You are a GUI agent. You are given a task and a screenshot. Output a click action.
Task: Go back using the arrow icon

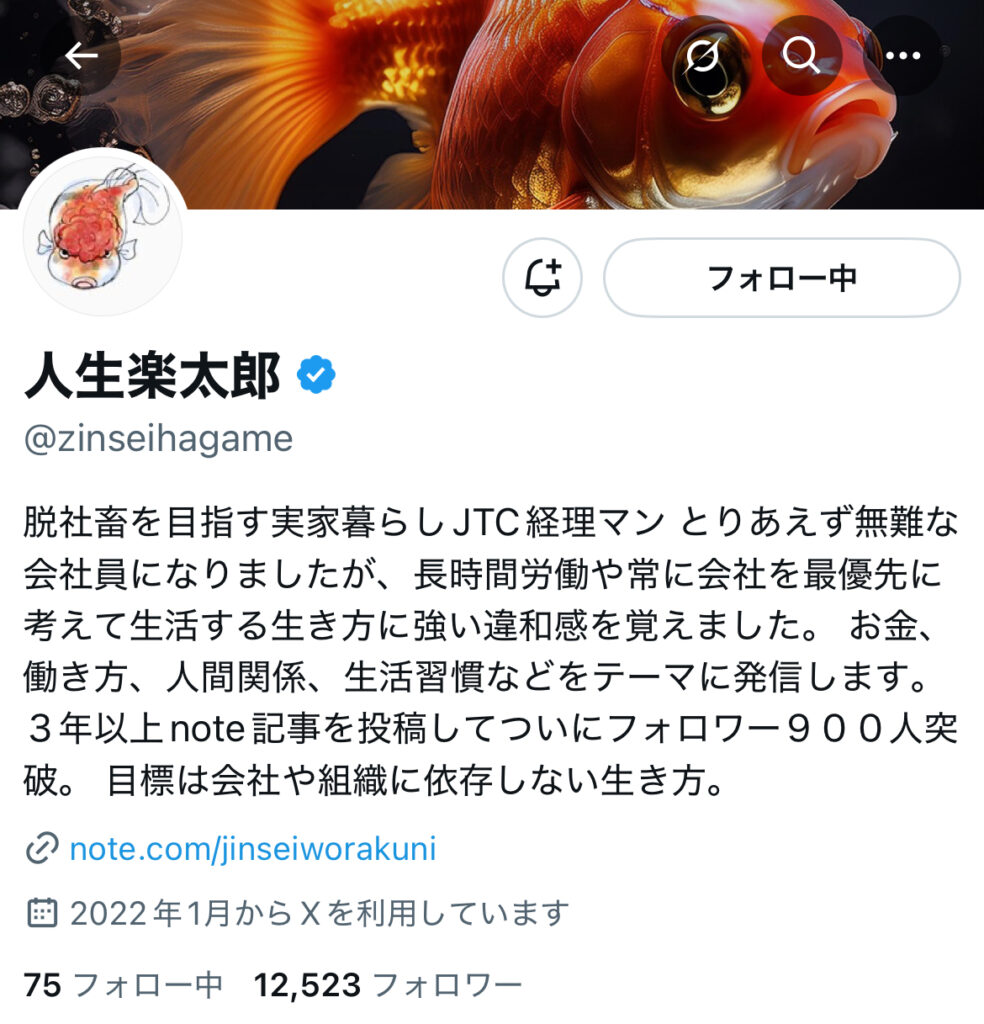click(82, 56)
